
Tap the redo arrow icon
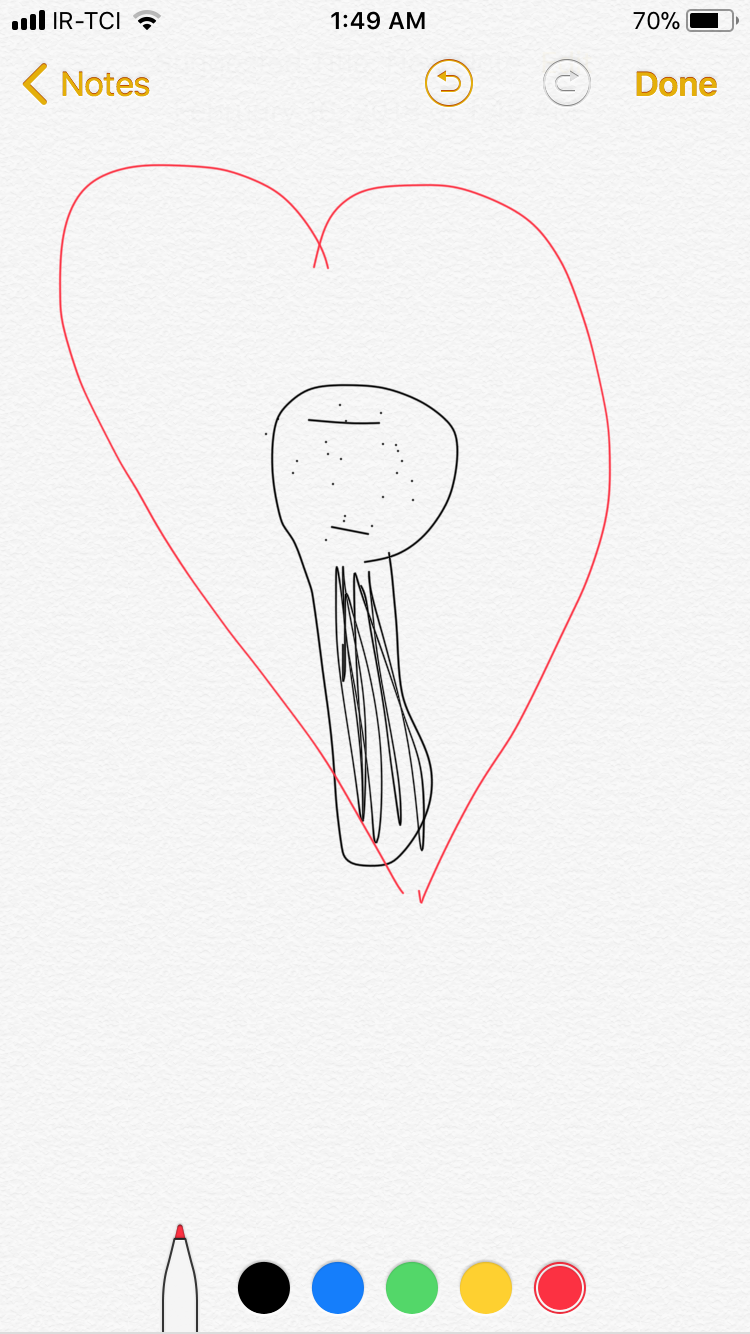point(567,84)
